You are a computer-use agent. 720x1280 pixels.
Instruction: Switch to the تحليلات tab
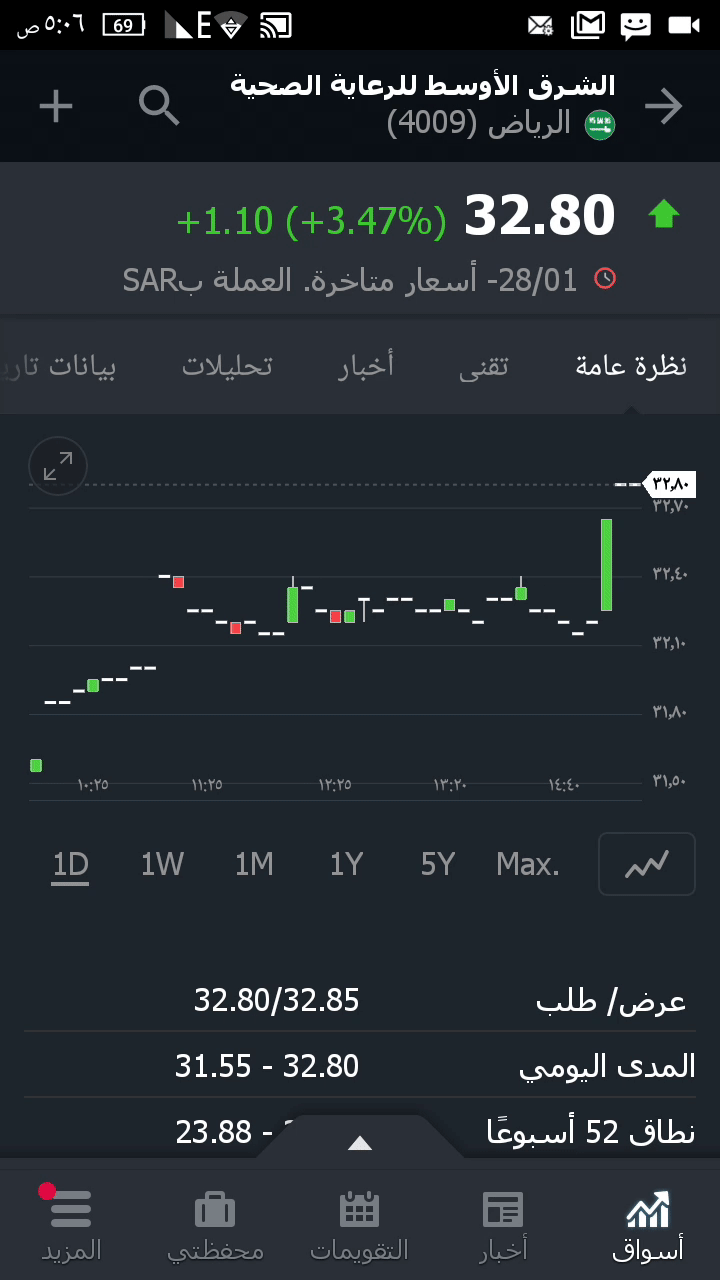[227, 366]
